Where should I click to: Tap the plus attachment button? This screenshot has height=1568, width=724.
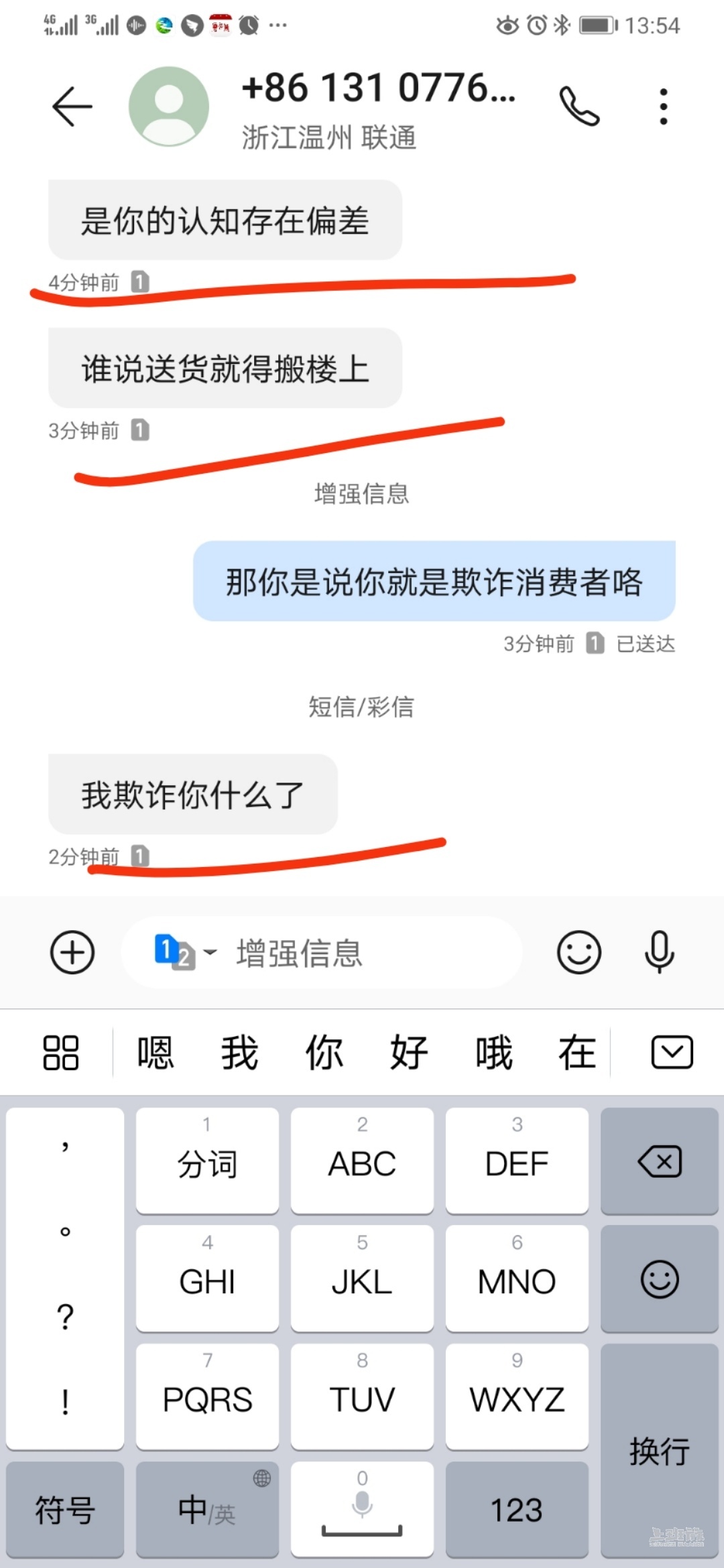[x=72, y=952]
